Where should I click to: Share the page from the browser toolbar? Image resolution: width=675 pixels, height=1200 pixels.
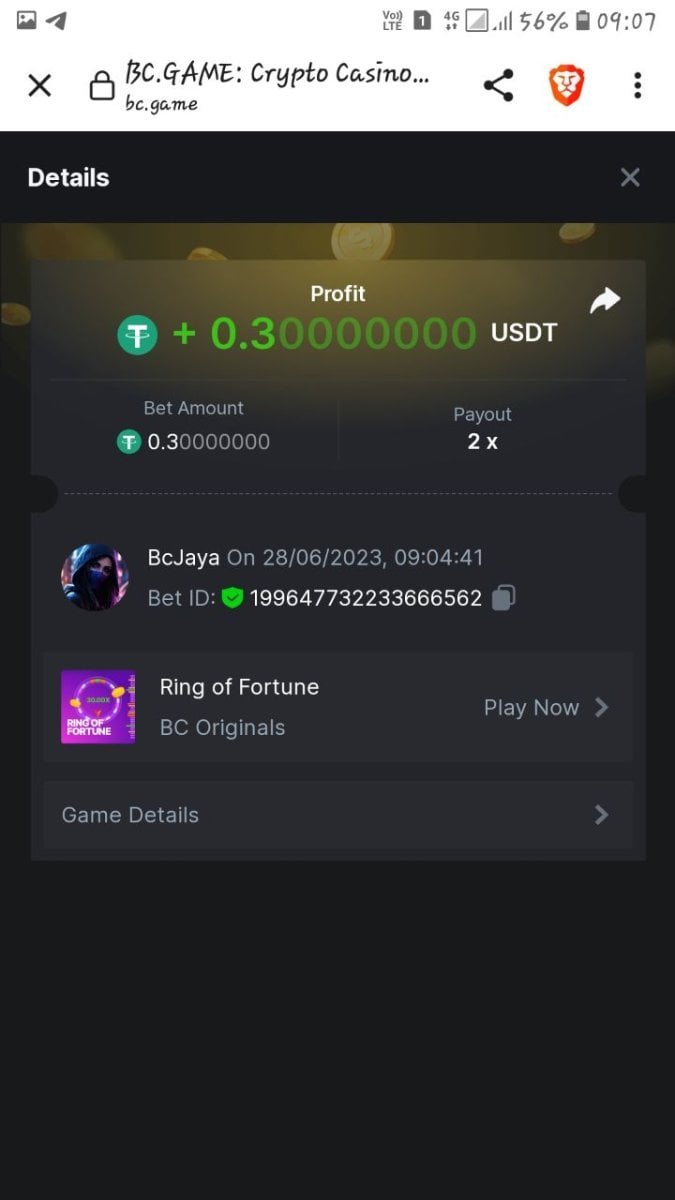tap(498, 86)
